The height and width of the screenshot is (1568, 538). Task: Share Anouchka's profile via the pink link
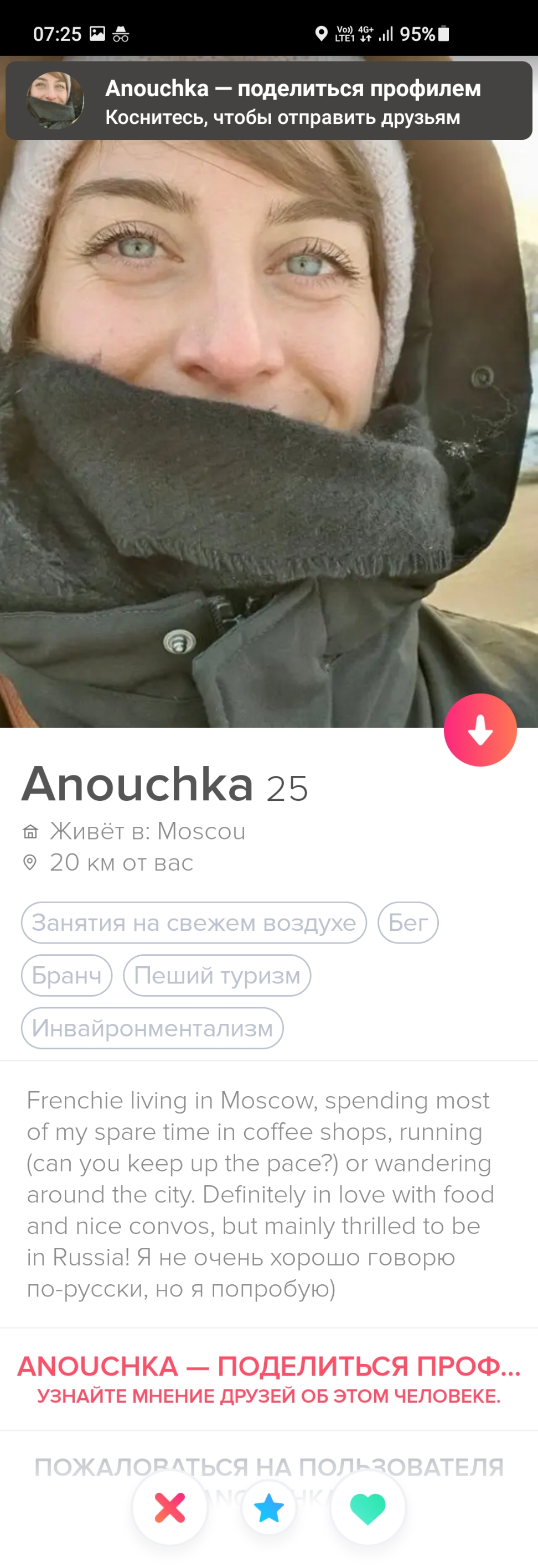click(x=268, y=1378)
